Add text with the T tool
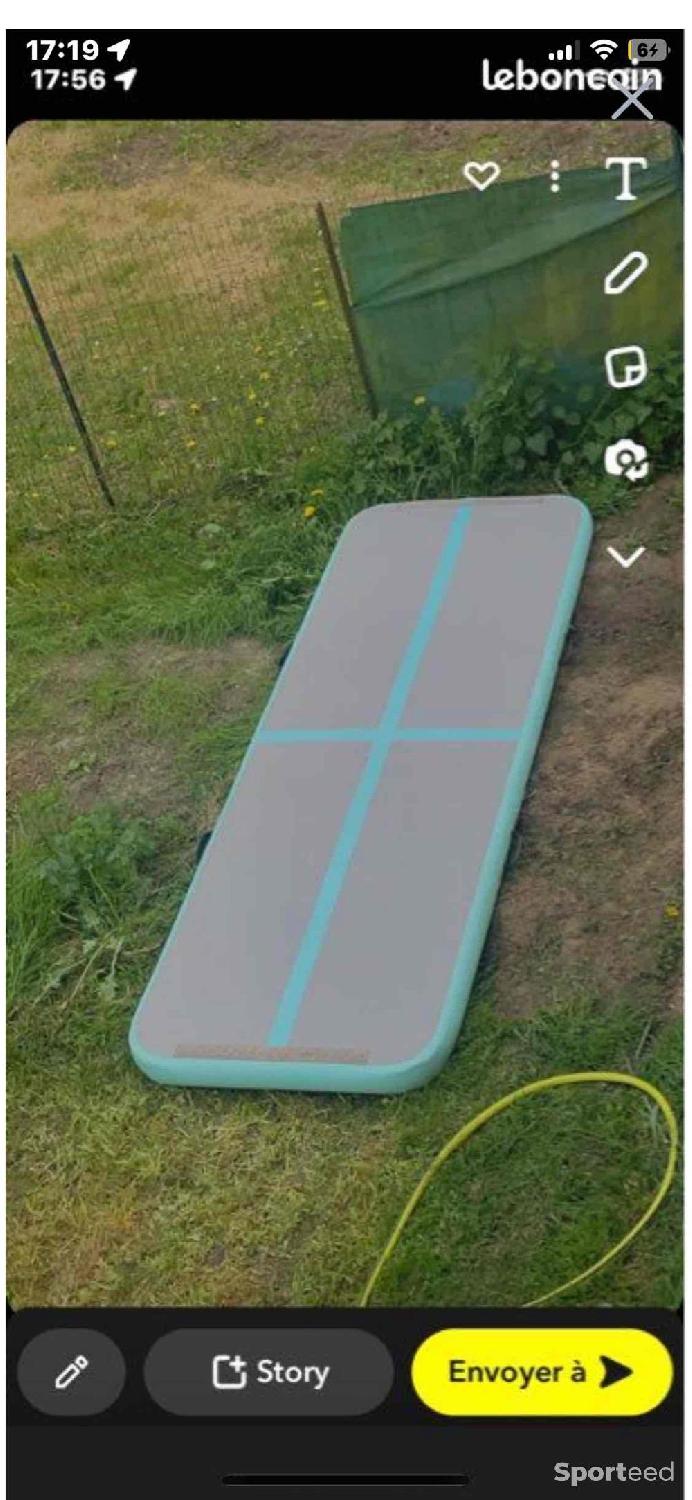This screenshot has height=1500, width=692. click(x=627, y=179)
